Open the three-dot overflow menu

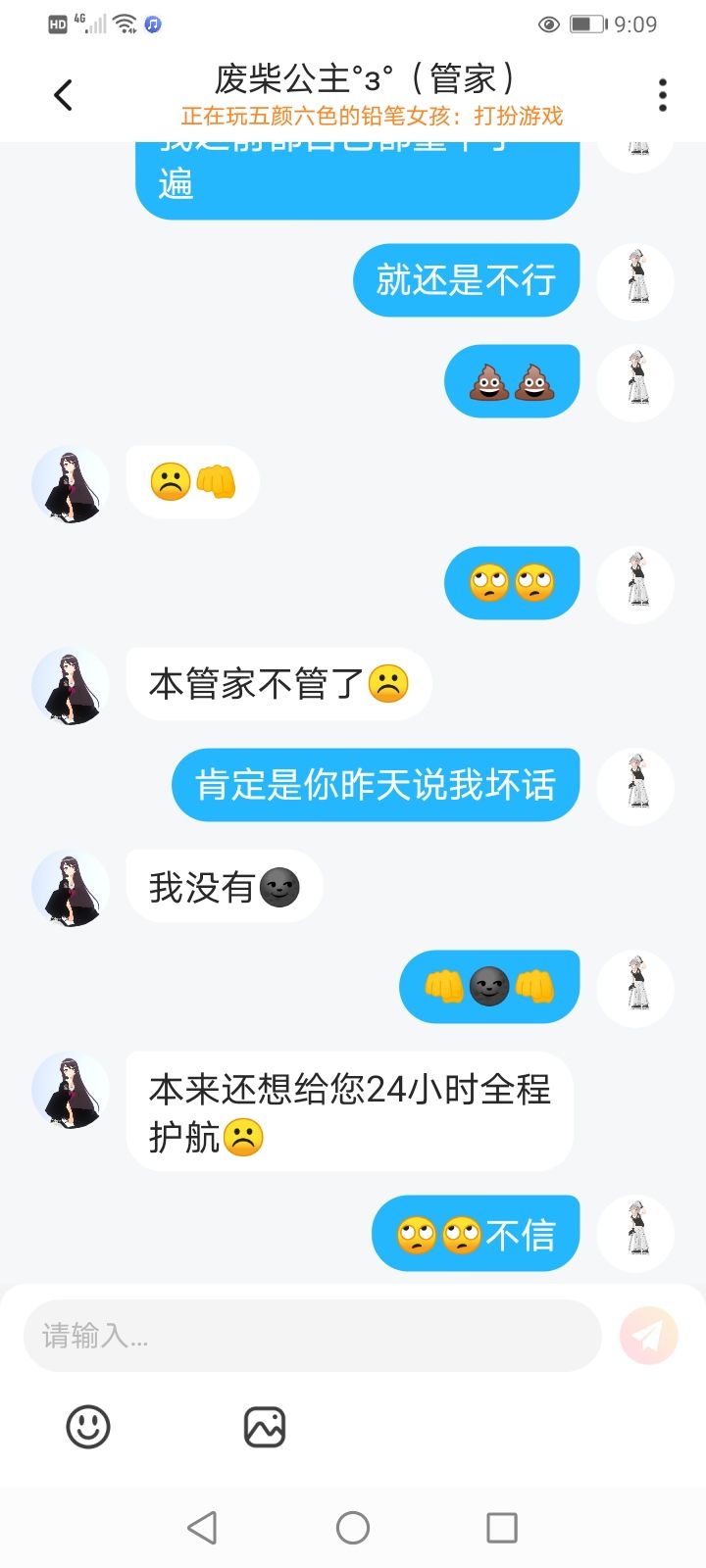click(x=663, y=95)
